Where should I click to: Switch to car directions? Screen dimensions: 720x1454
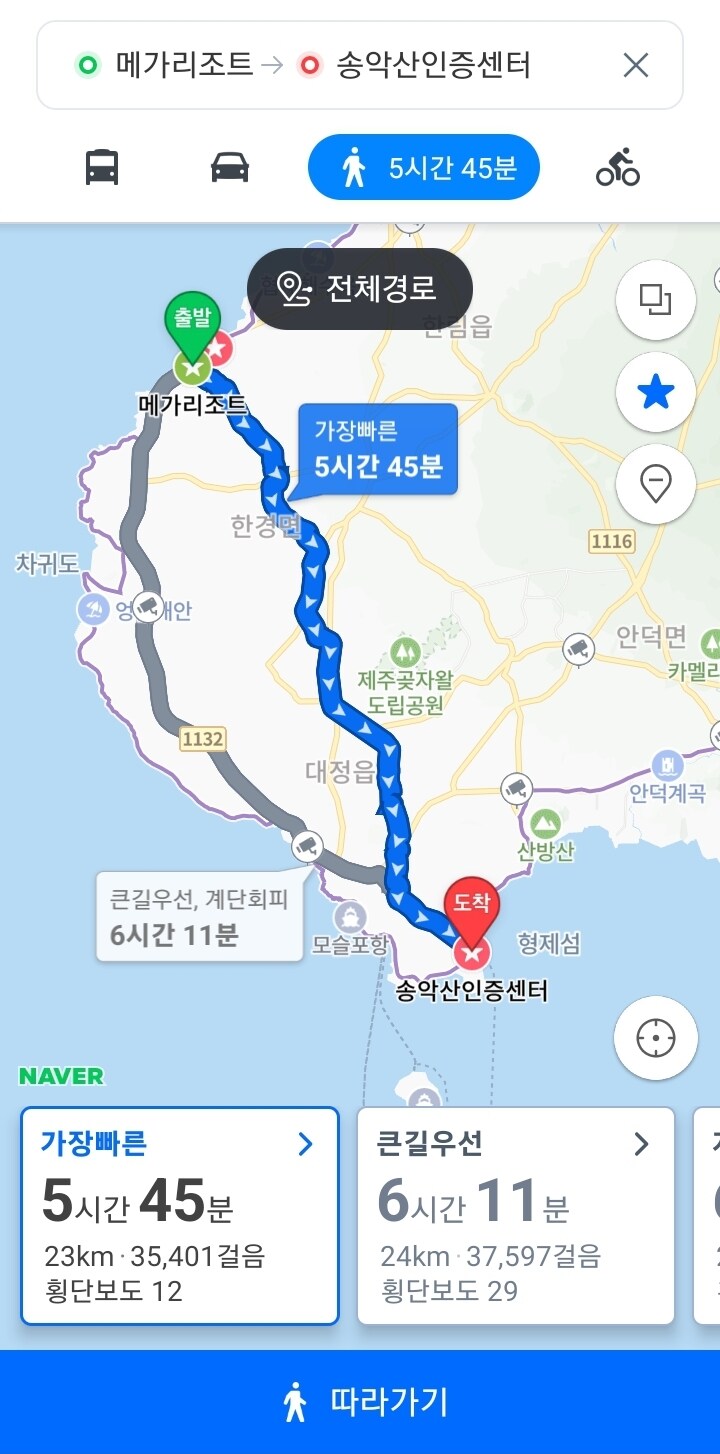point(230,167)
